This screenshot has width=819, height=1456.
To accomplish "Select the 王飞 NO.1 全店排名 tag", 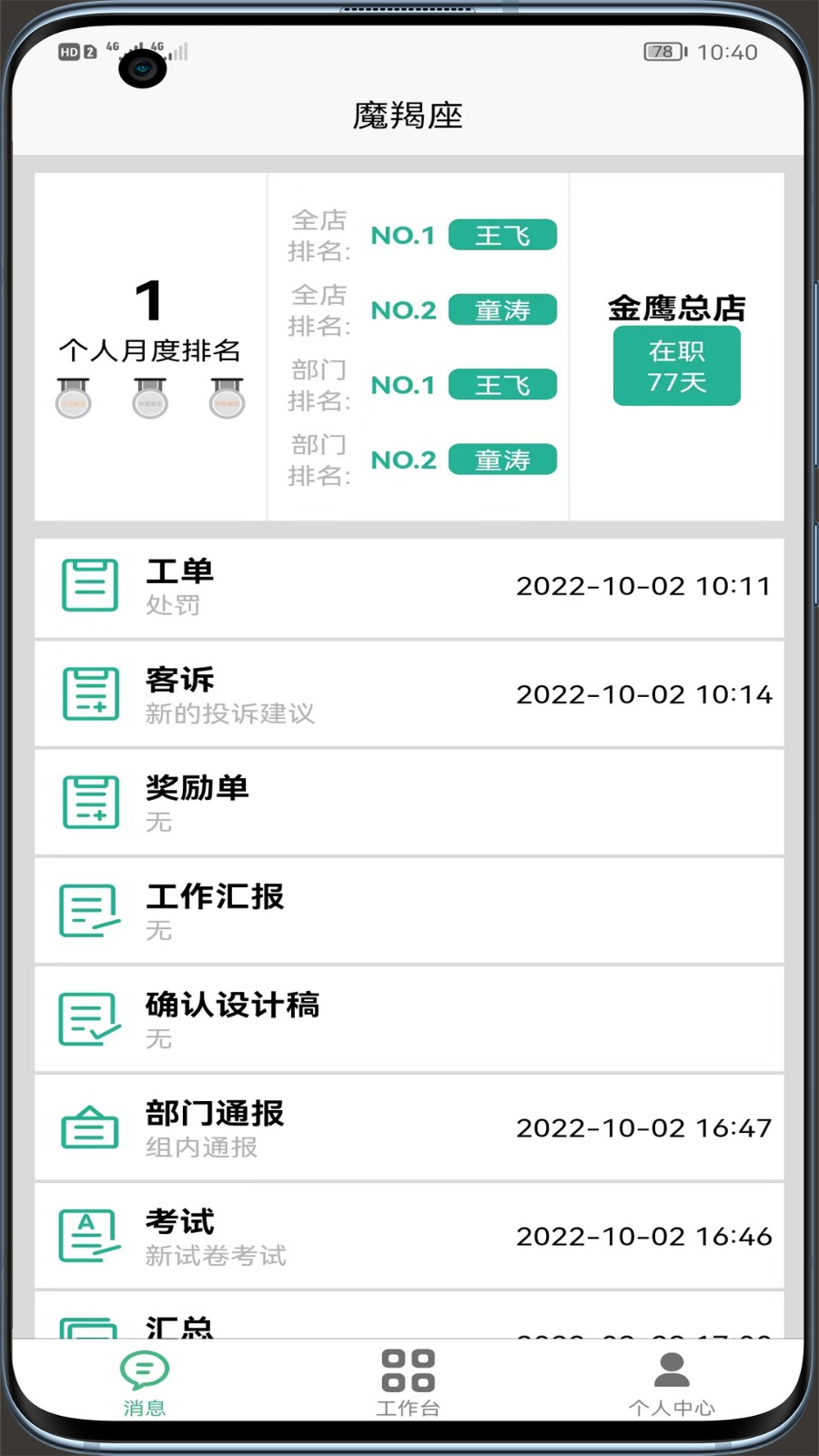I will [x=502, y=235].
